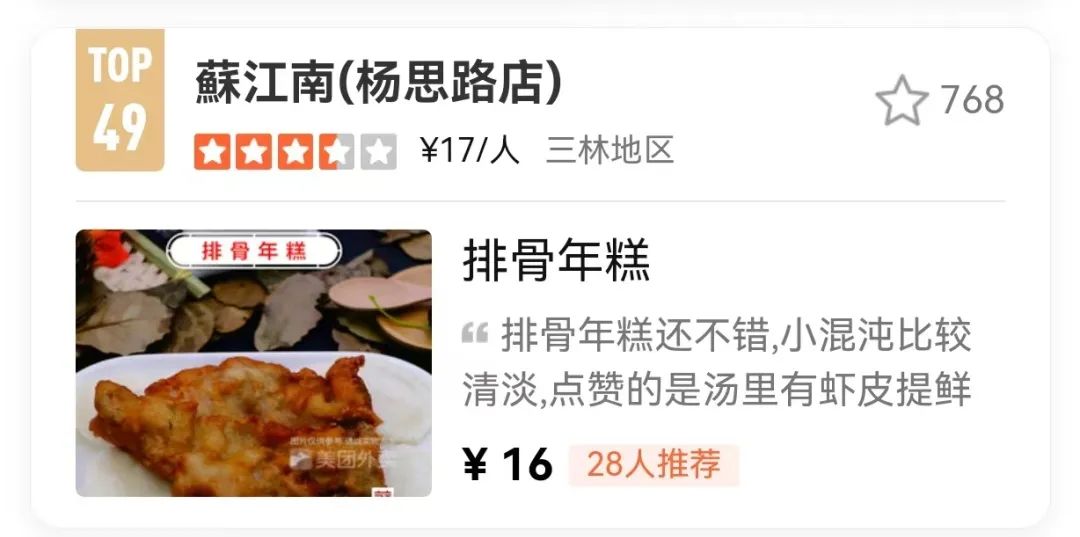Viewport: 1080px width, 537px height.
Task: Open the 蘇江南(杨思路店) restaurant page
Action: pyautogui.click(x=379, y=85)
